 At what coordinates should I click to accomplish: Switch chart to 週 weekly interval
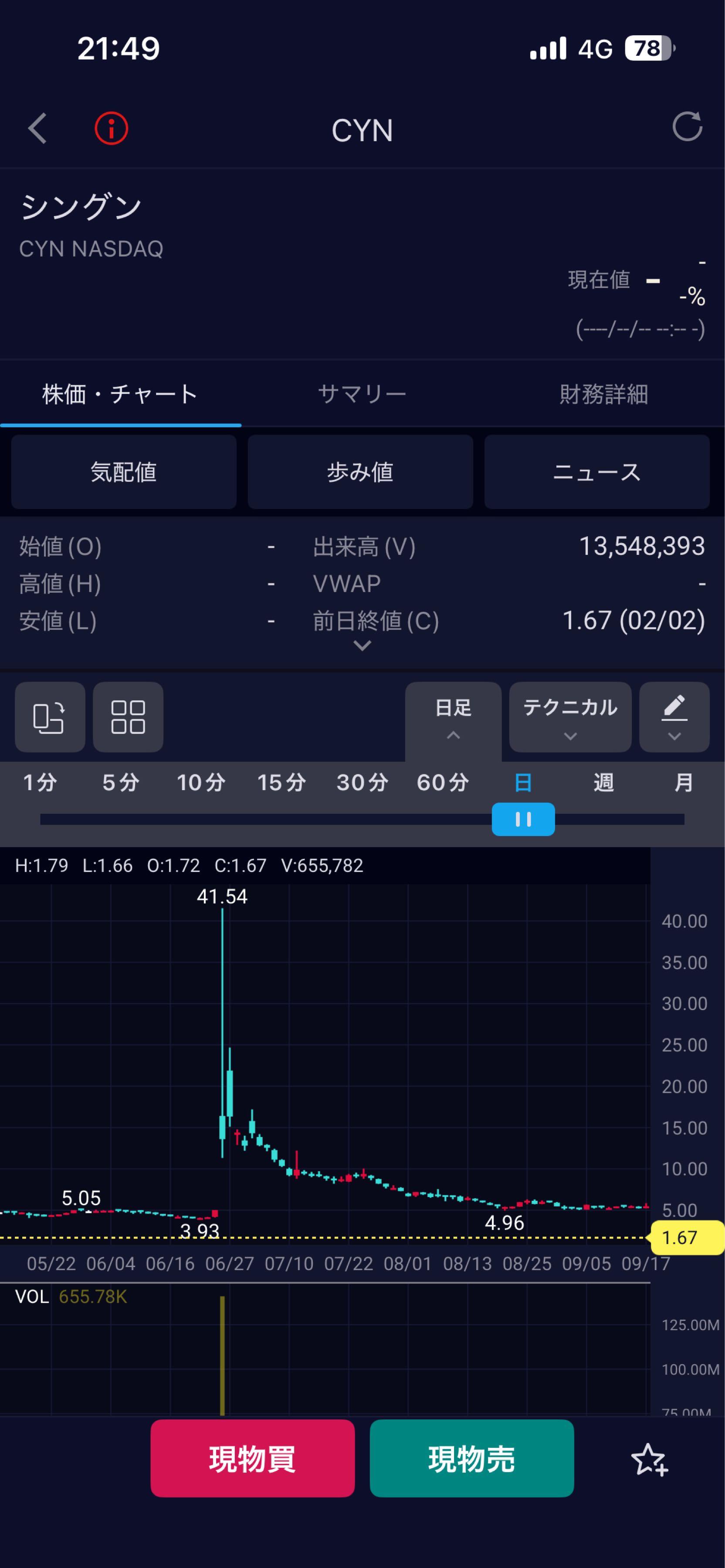(x=604, y=784)
